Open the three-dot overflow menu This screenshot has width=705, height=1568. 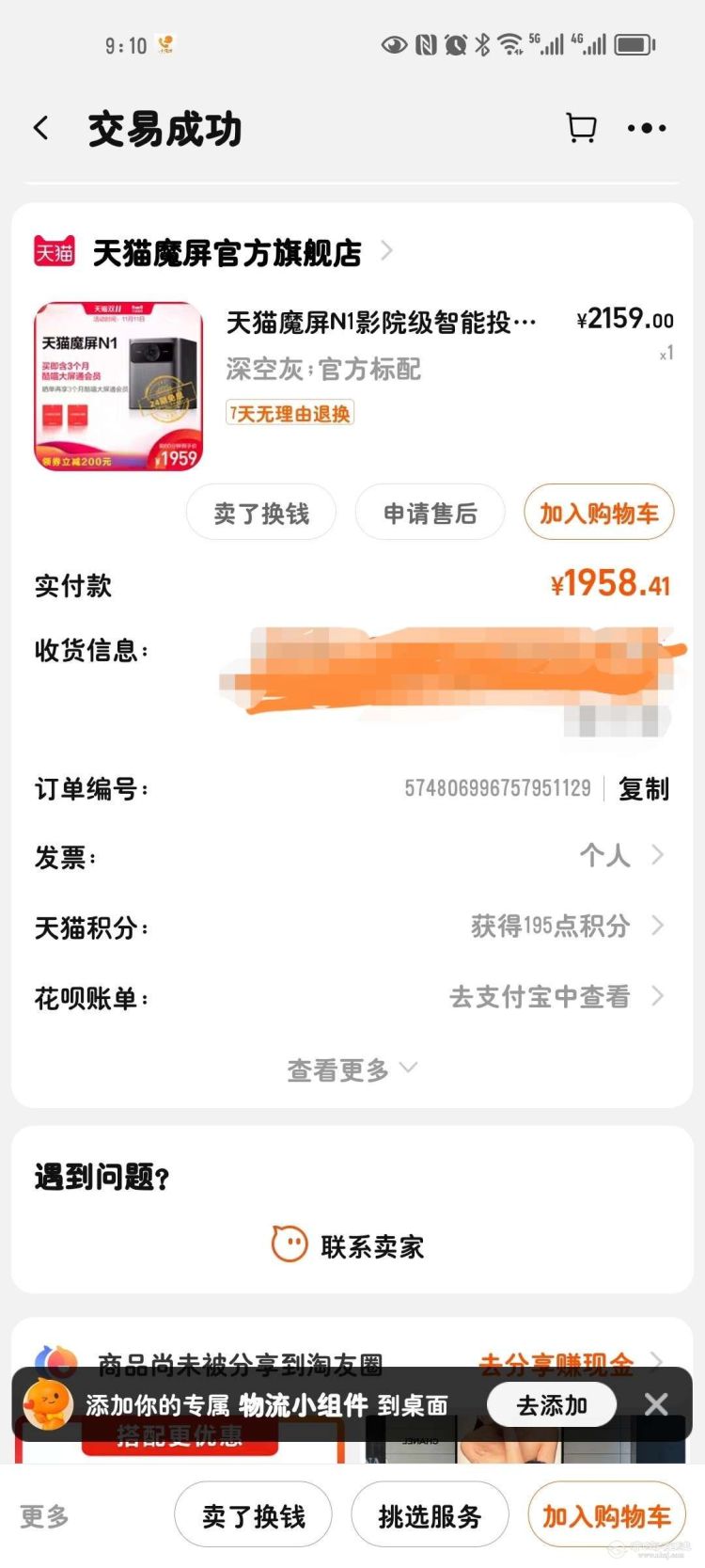647,128
